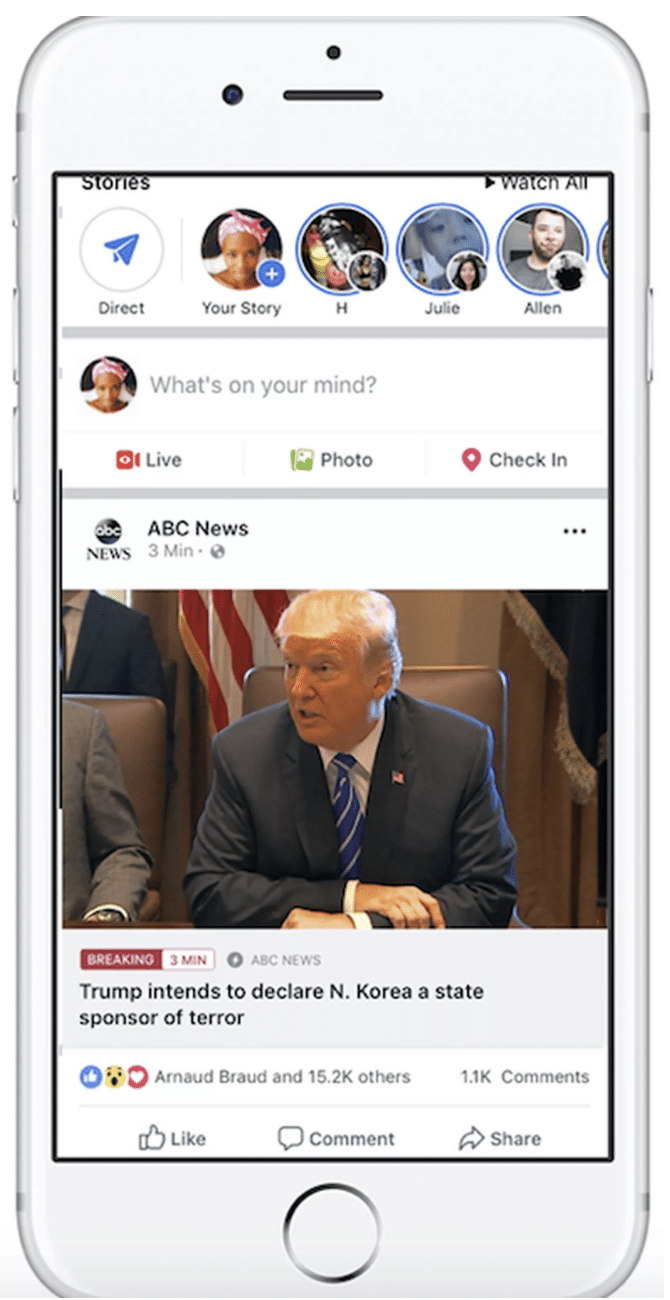Like the ABC News post
Image resolution: width=670 pixels, height=1300 pixels.
(x=172, y=1138)
